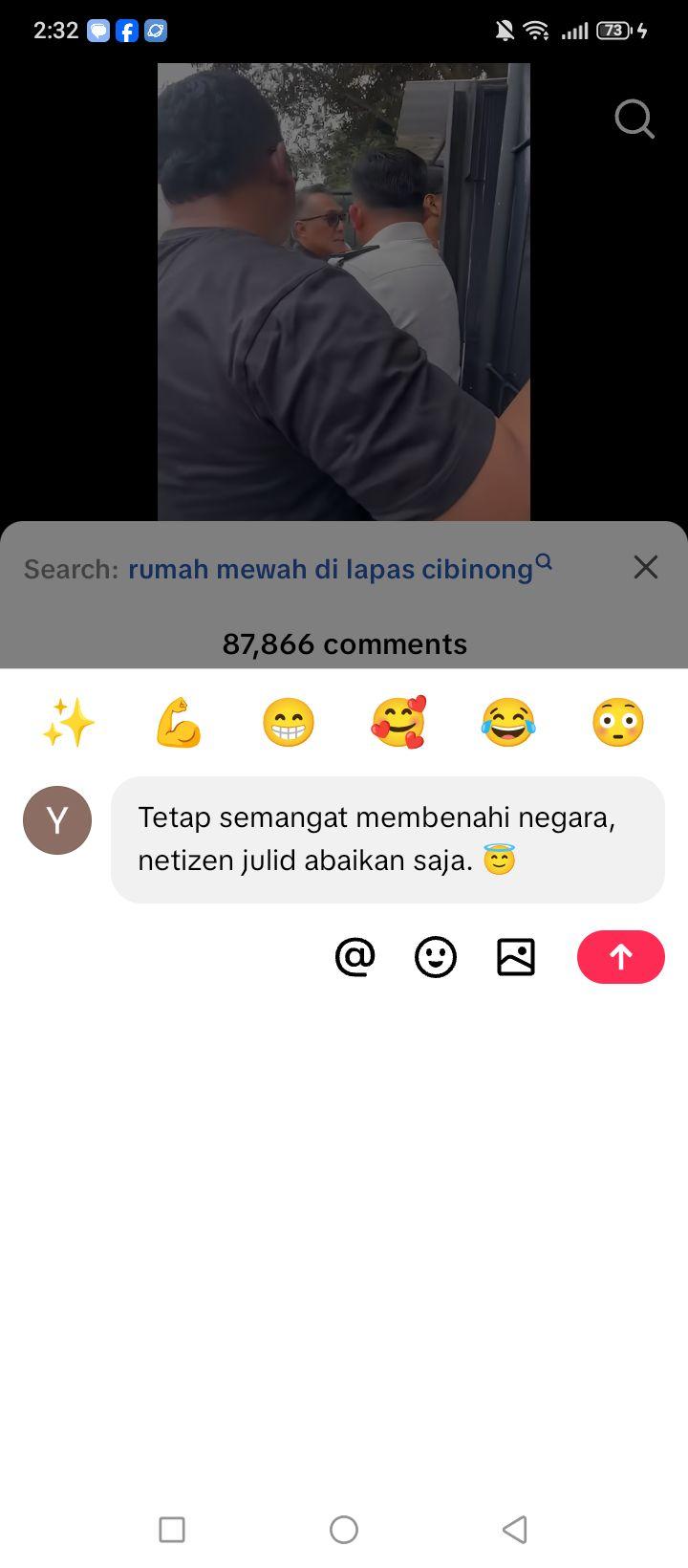This screenshot has width=688, height=1568.
Task: Tap the comment text field
Action: pyautogui.click(x=388, y=839)
